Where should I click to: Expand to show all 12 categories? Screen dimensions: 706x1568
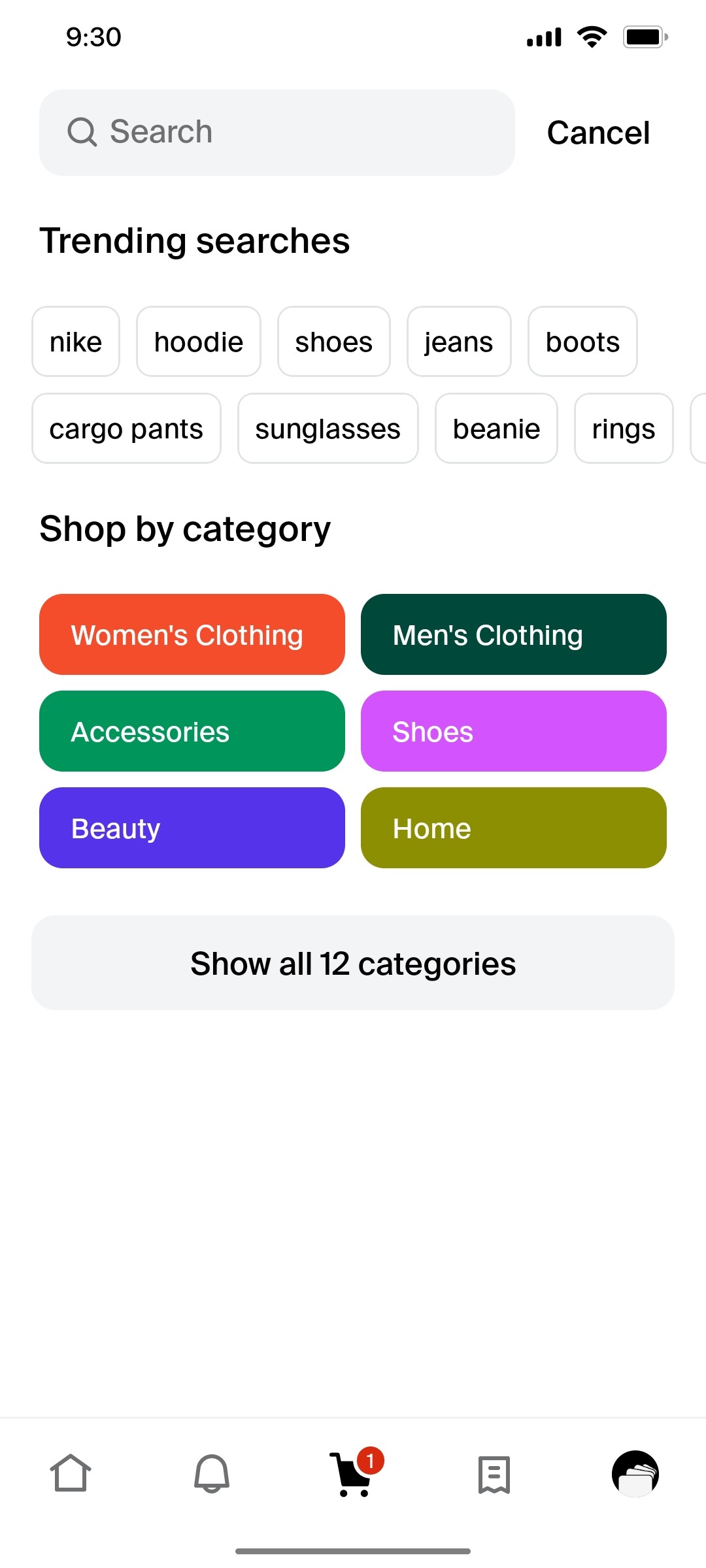coord(353,962)
